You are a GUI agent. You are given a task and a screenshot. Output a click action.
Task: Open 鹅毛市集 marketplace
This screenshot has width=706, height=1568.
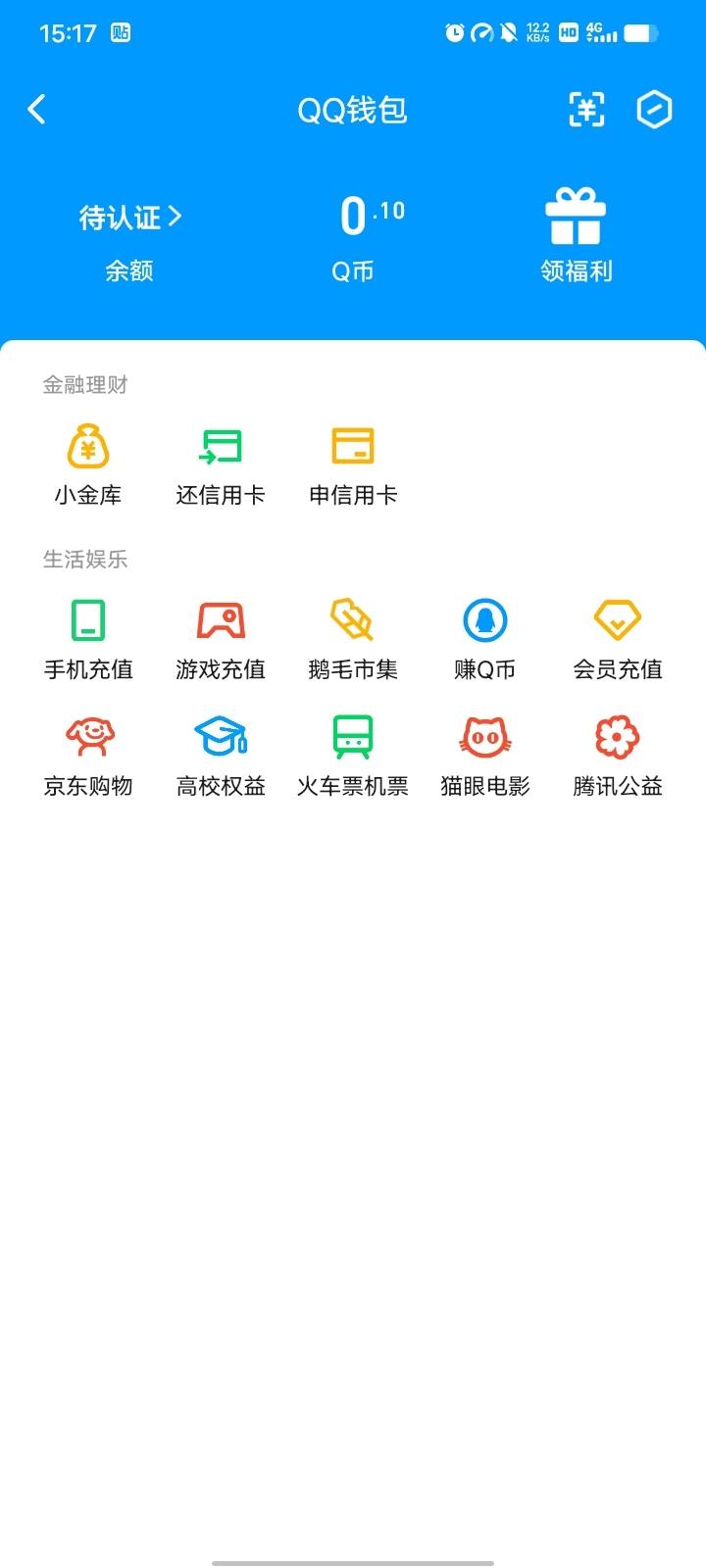pyautogui.click(x=351, y=635)
